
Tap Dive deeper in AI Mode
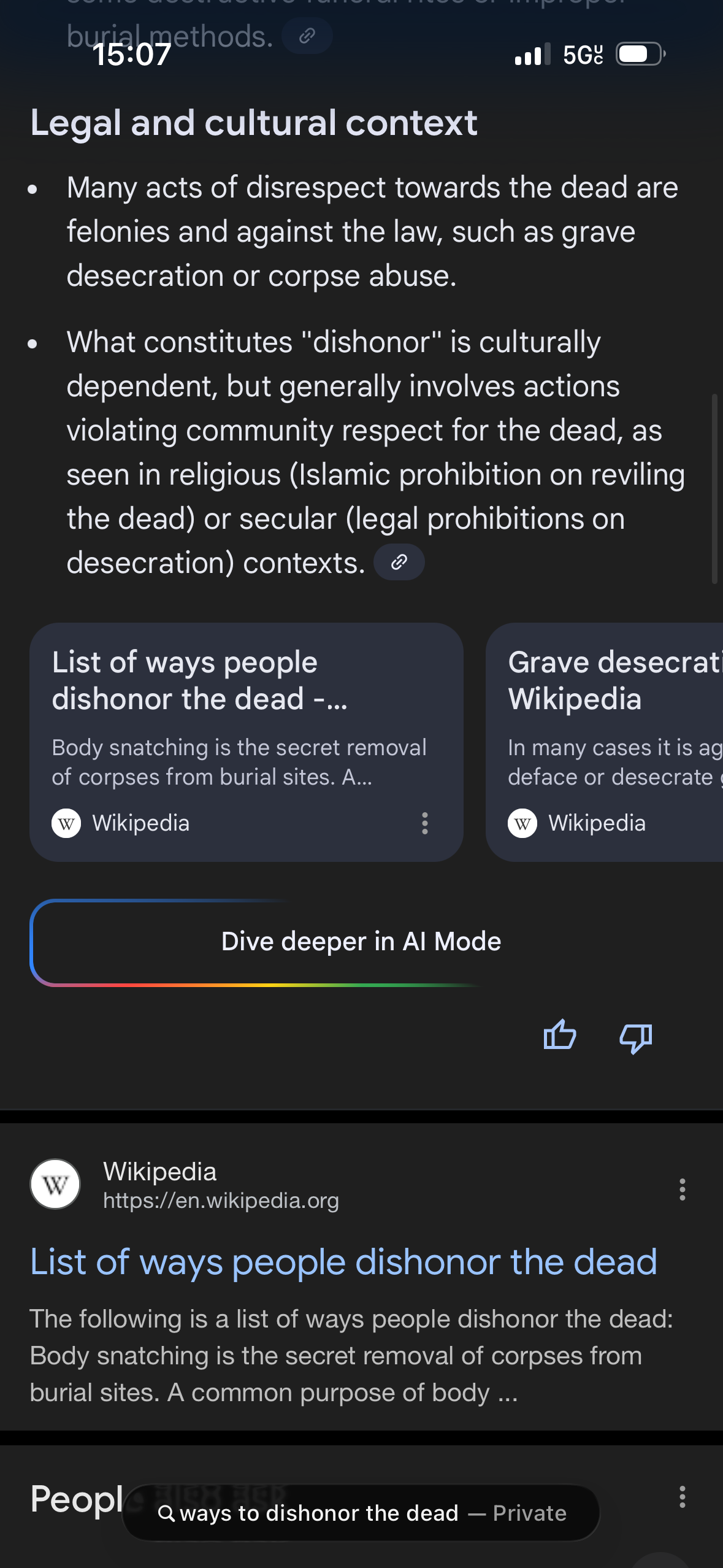361,942
